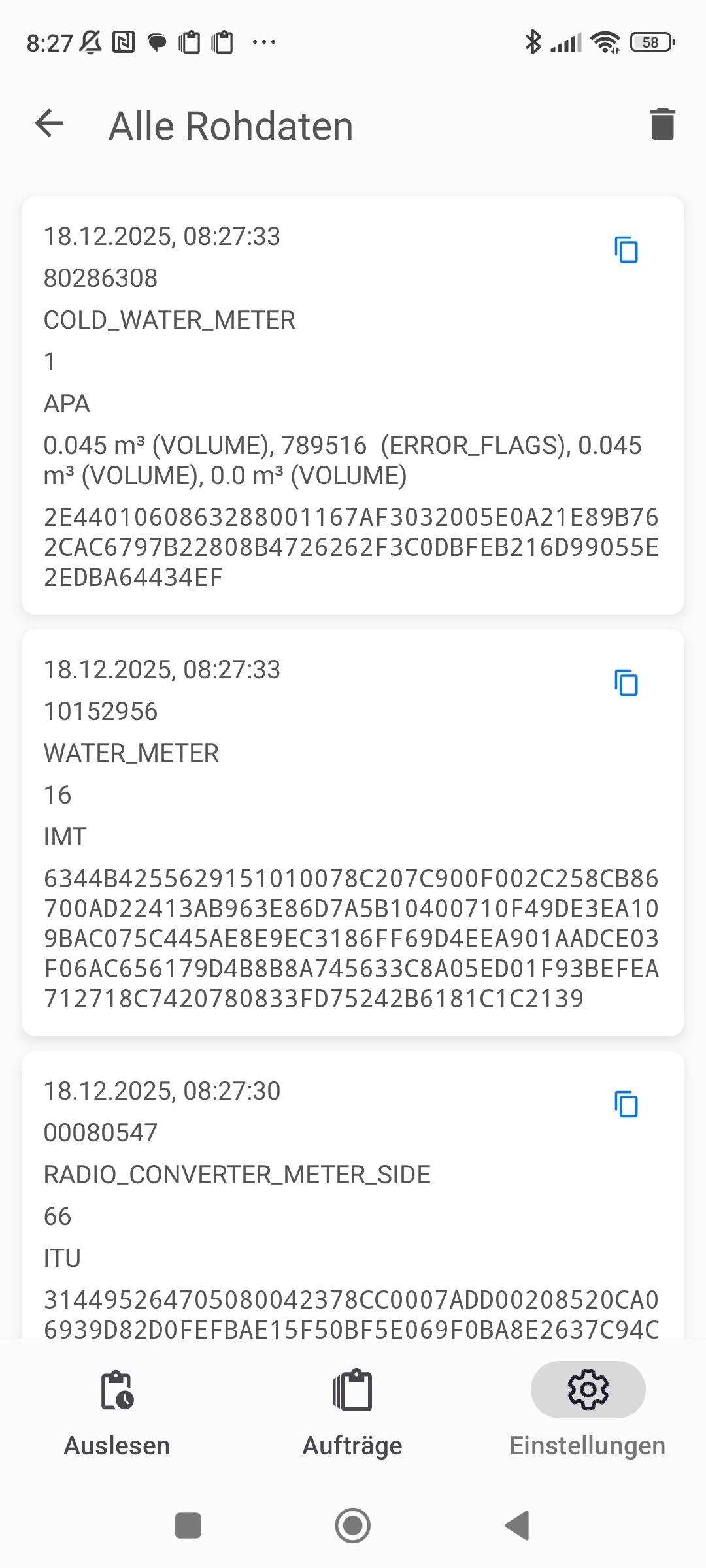Image resolution: width=706 pixels, height=1568 pixels.
Task: Open the Aufträge tab
Action: [x=352, y=1413]
